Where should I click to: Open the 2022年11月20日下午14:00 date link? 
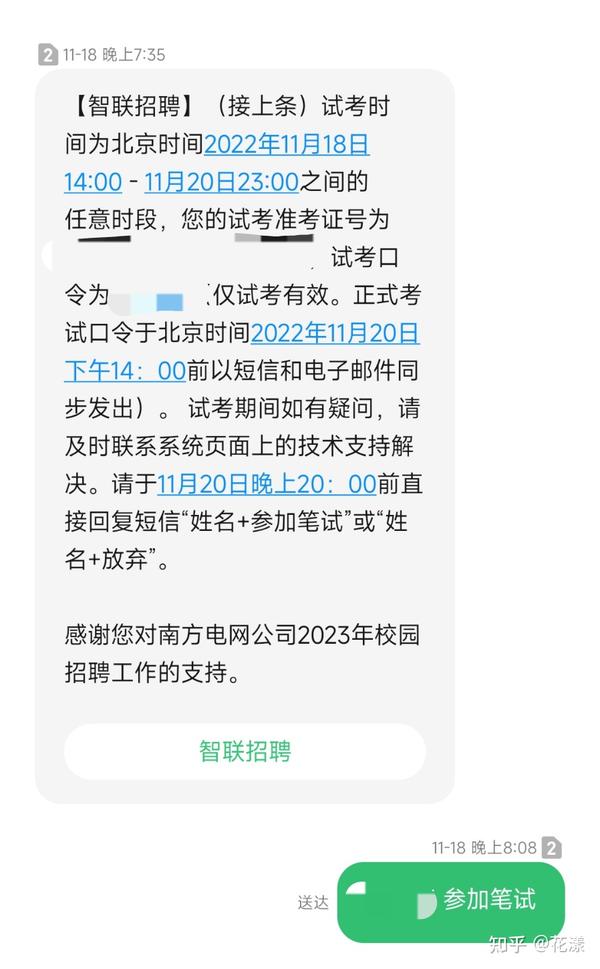[x=334, y=333]
